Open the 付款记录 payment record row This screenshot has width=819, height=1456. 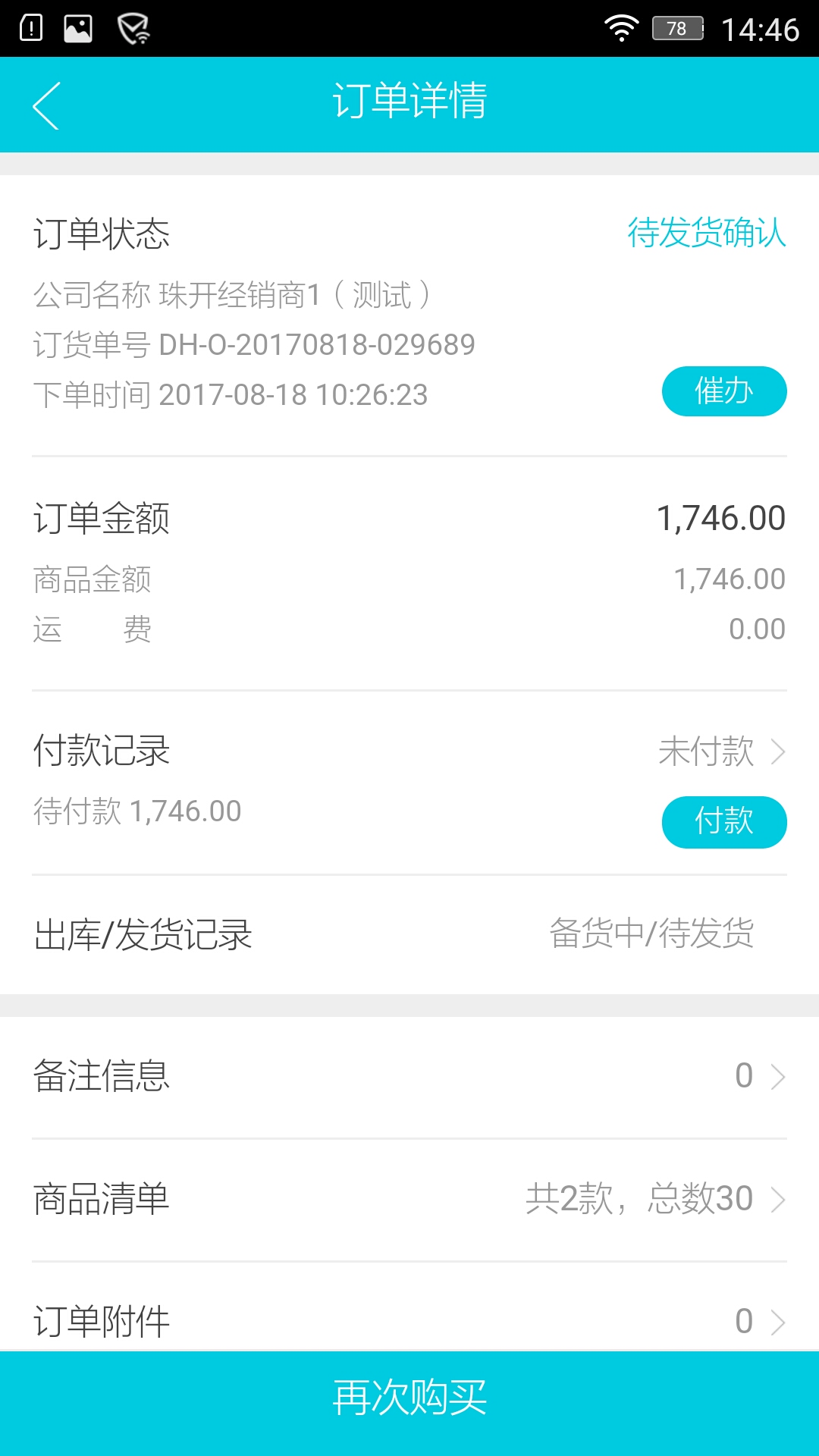(409, 752)
